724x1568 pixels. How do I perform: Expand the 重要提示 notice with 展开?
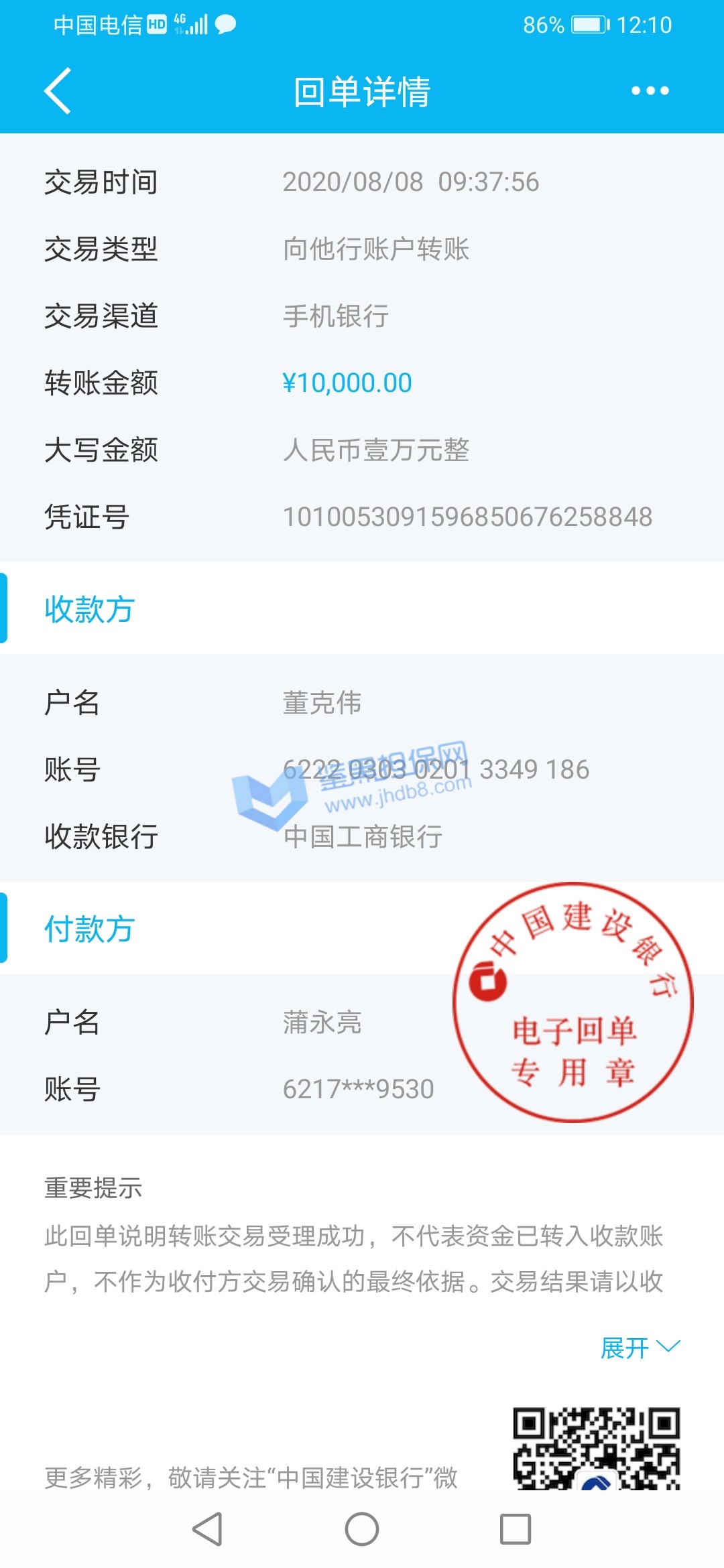click(639, 1348)
